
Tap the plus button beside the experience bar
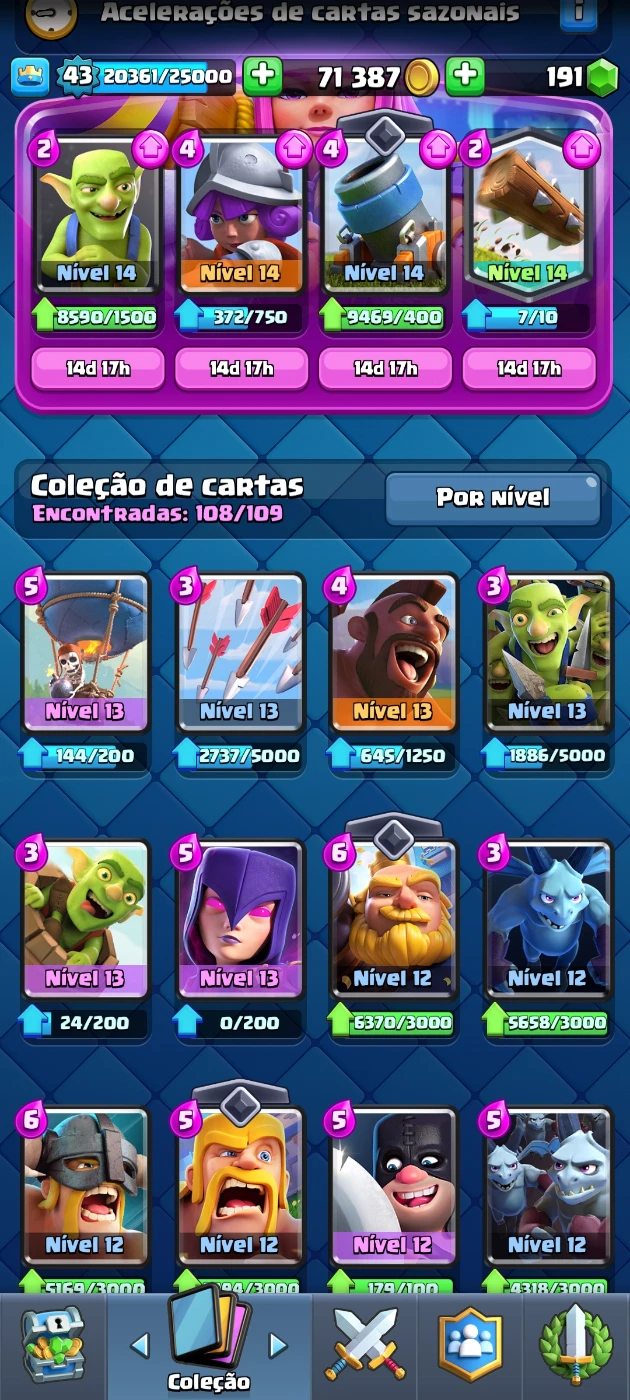(262, 76)
